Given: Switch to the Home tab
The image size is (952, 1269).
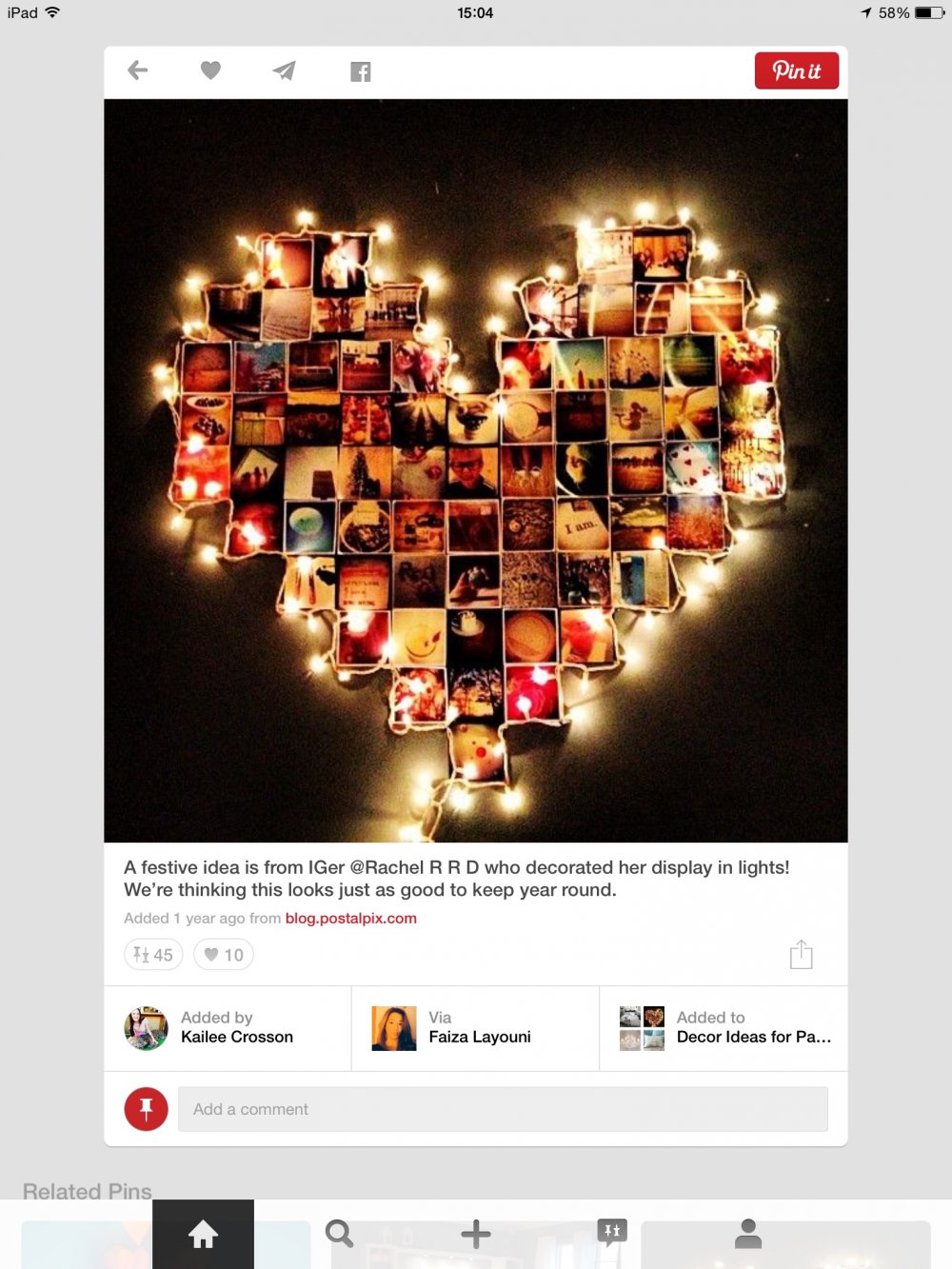Looking at the screenshot, I should click(203, 1235).
